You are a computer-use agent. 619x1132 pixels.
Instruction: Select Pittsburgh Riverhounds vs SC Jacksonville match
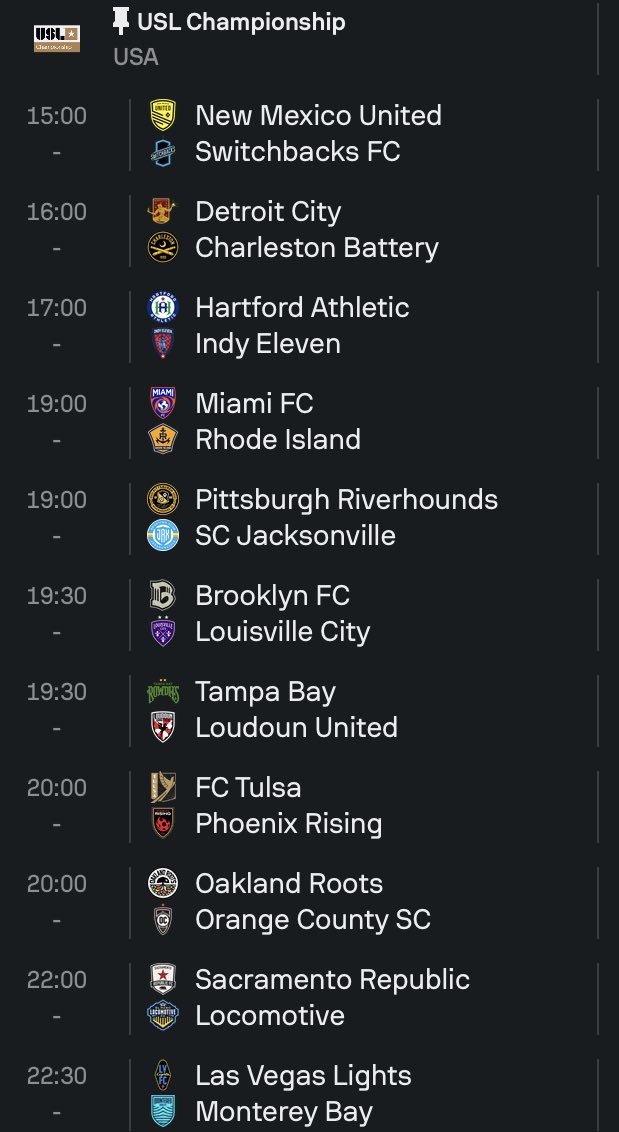point(346,517)
